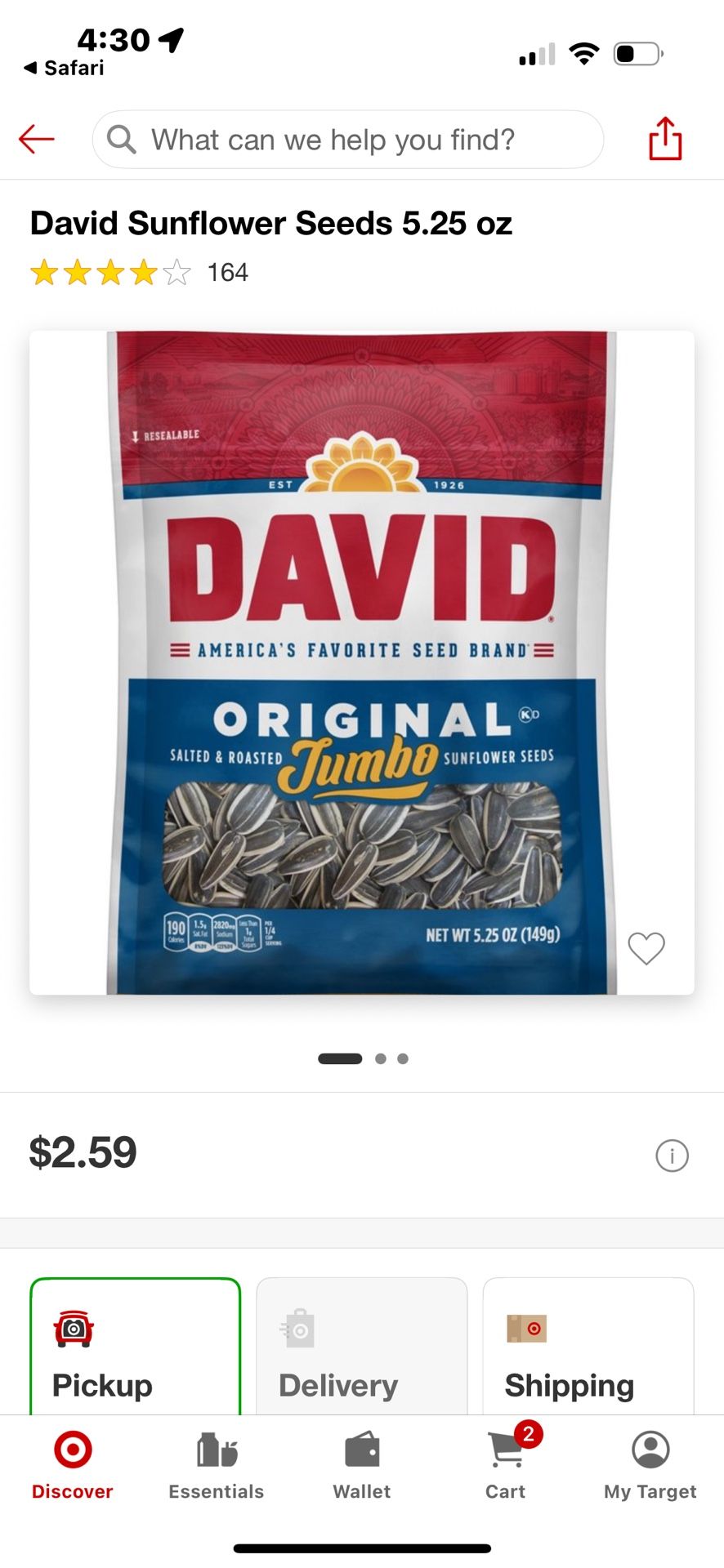Select the Shipping fulfillment option
The height and width of the screenshot is (1568, 724).
(x=588, y=1347)
